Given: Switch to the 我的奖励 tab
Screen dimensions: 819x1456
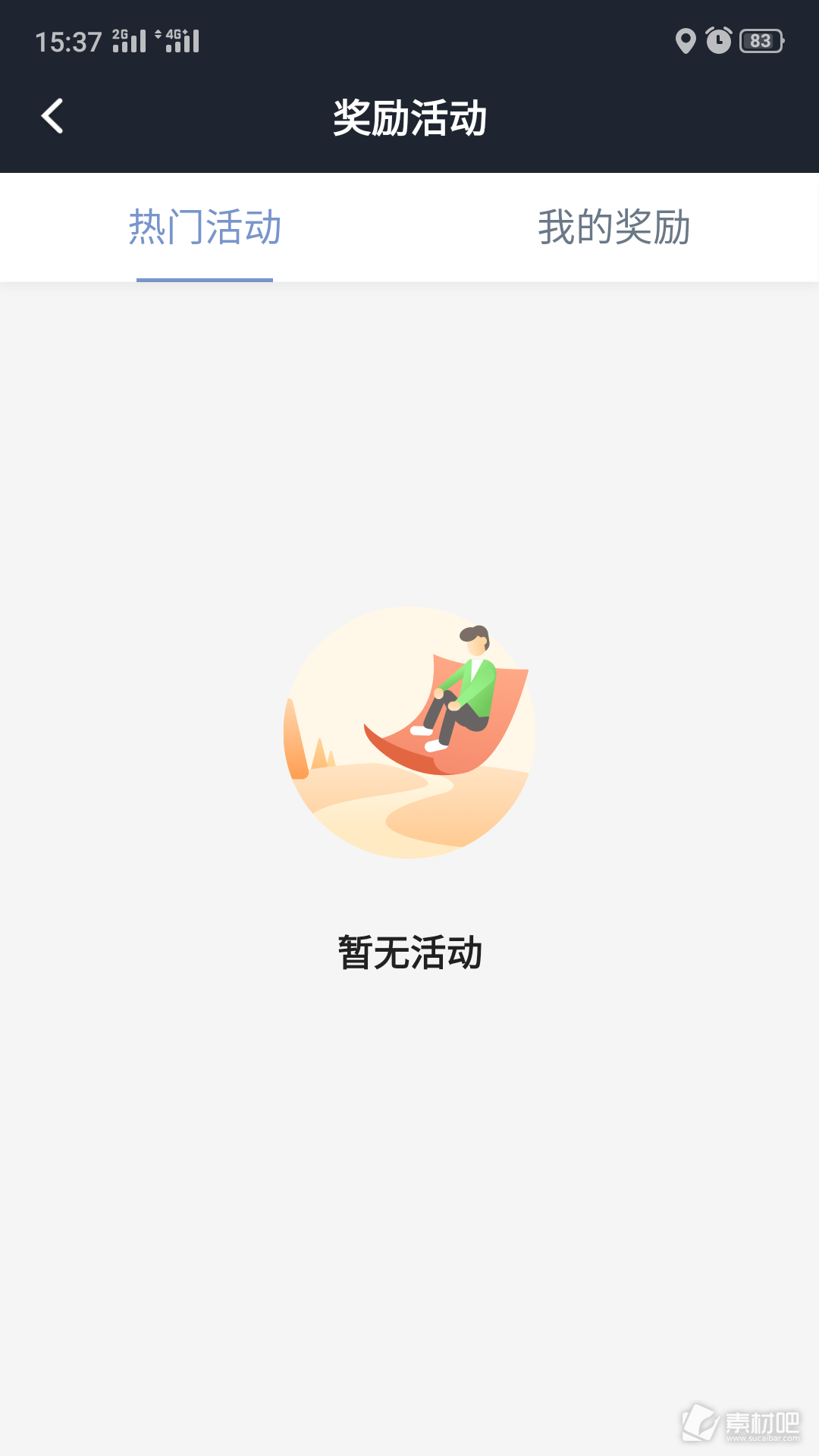Looking at the screenshot, I should tap(614, 227).
